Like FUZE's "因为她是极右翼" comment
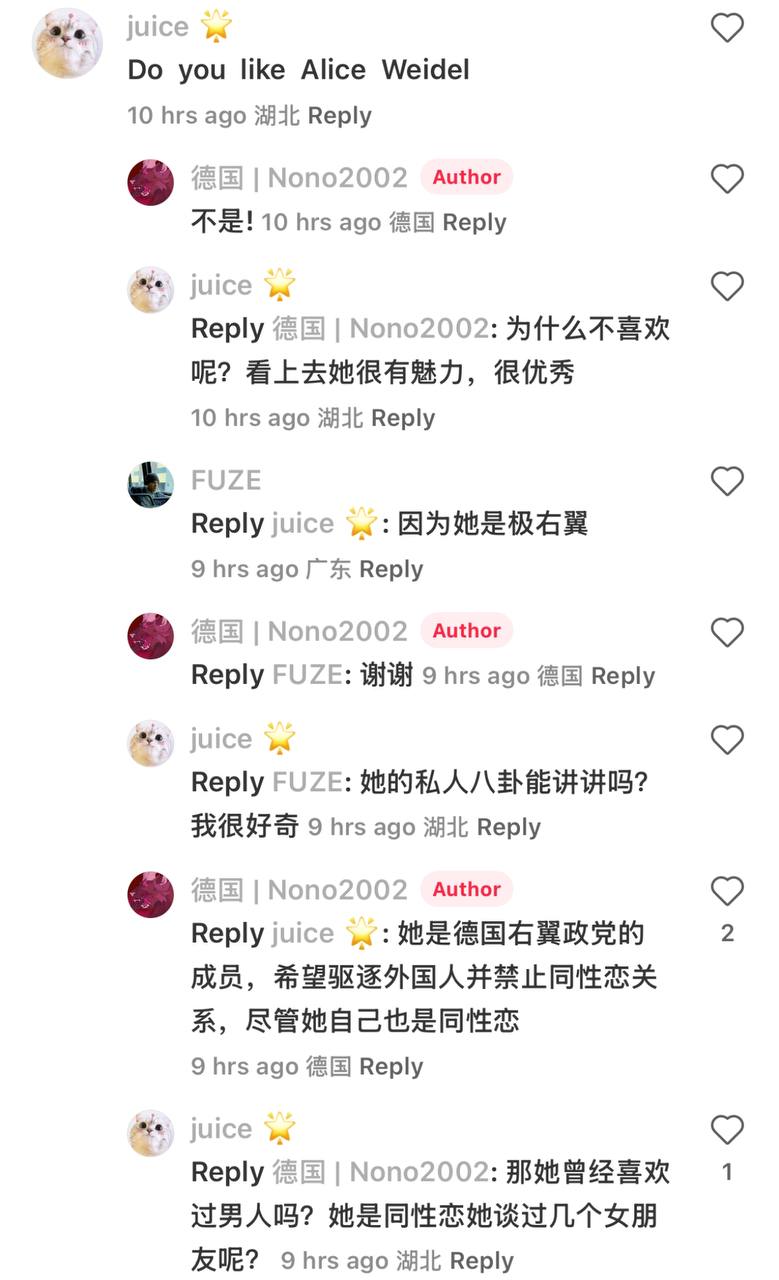The width and height of the screenshot is (779, 1280). (x=727, y=482)
